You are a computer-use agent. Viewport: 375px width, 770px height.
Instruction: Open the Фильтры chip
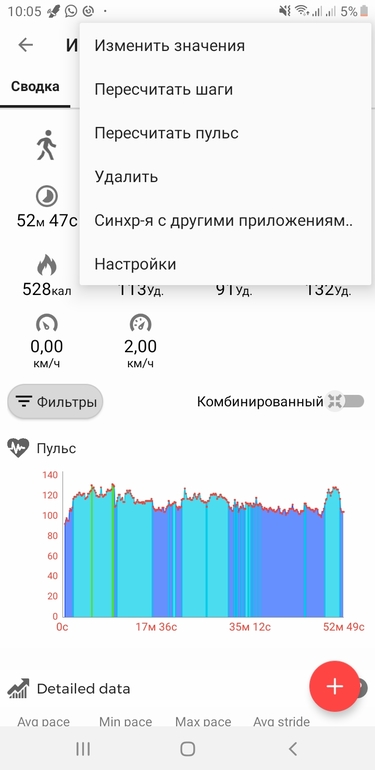click(x=55, y=402)
